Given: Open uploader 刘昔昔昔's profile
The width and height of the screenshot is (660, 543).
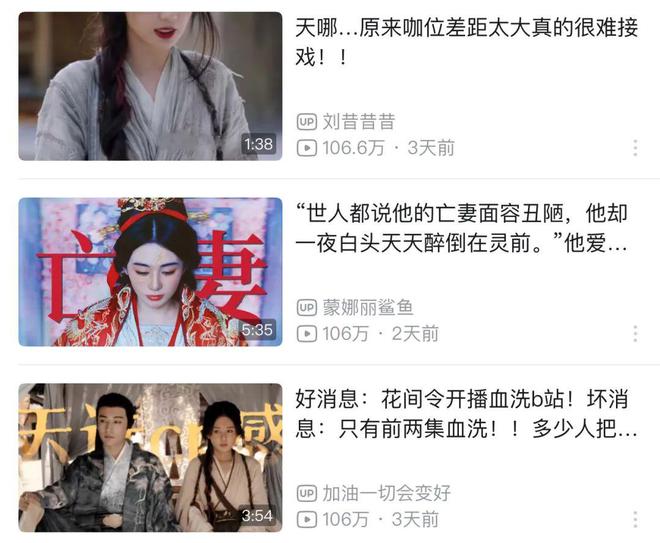Looking at the screenshot, I should pos(358,122).
